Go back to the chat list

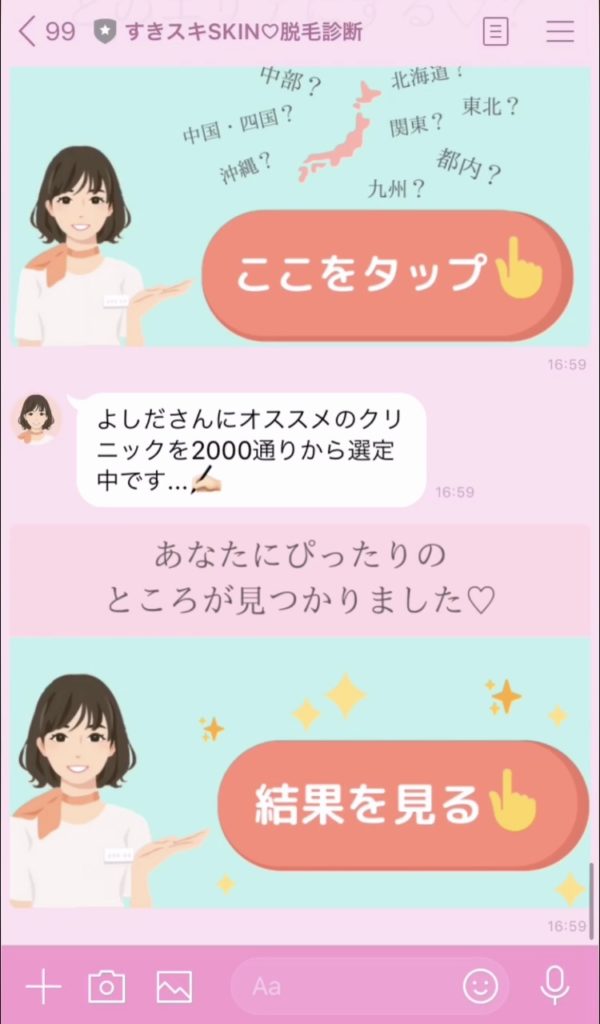pos(28,31)
